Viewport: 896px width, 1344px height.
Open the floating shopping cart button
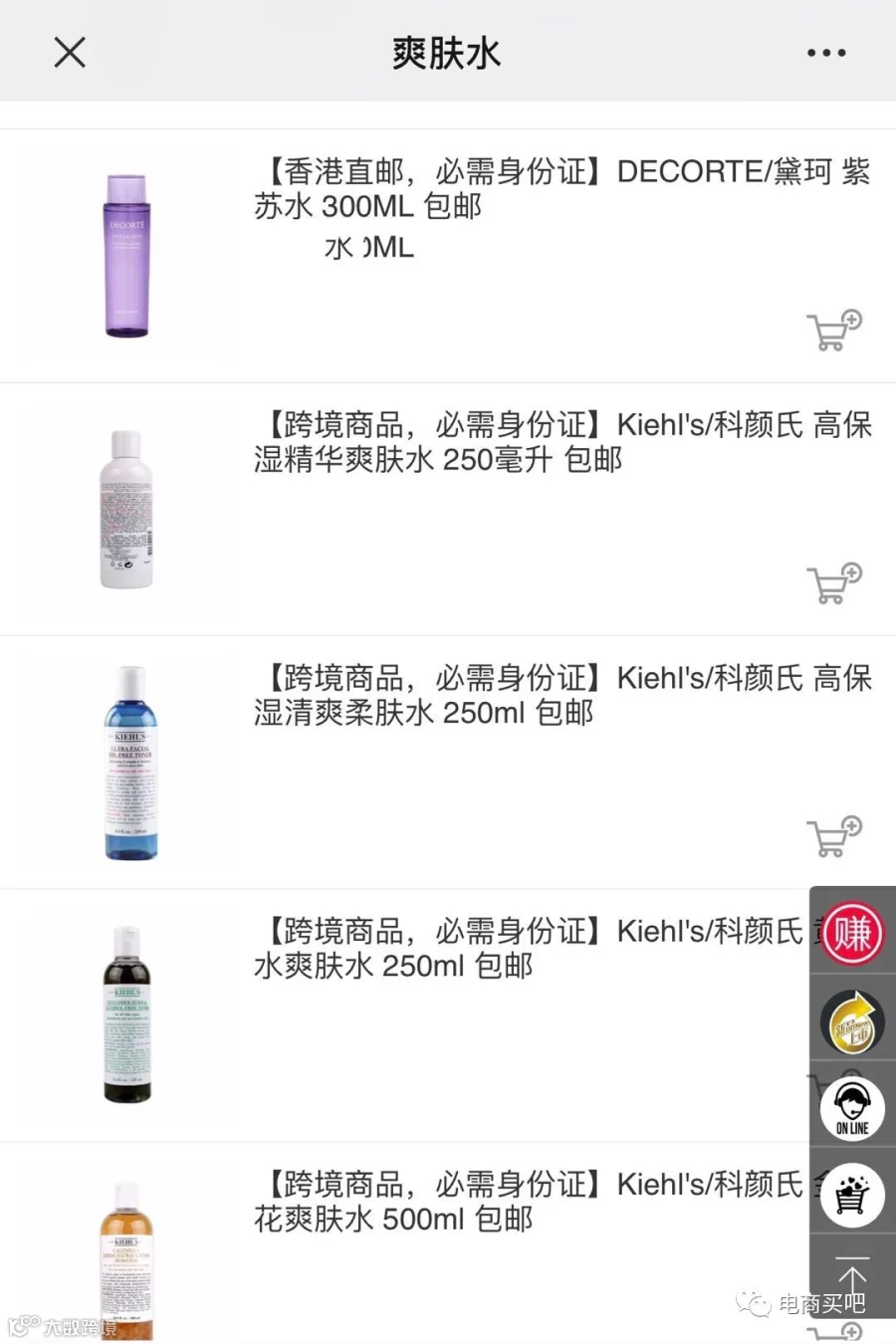(x=852, y=1195)
